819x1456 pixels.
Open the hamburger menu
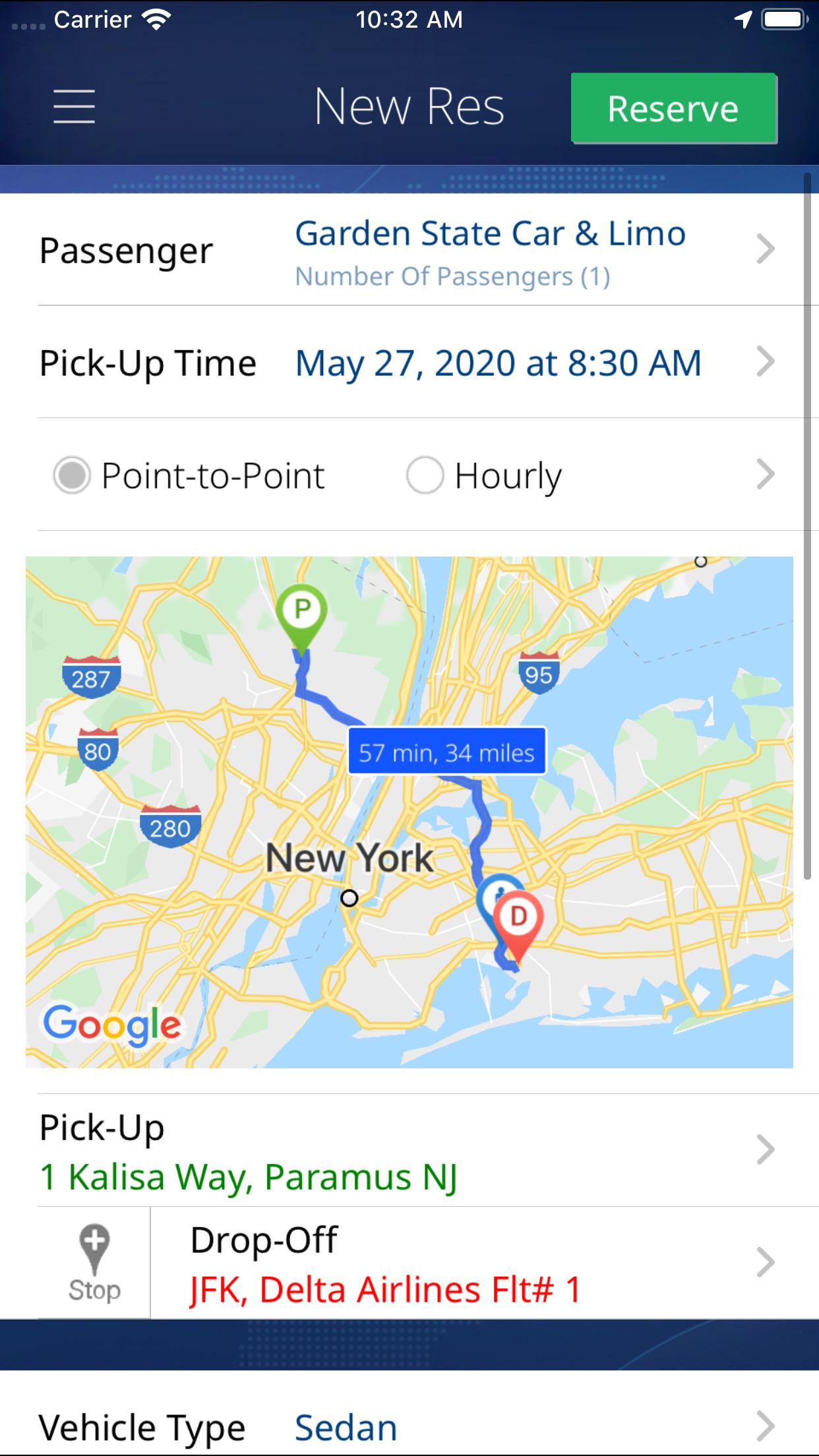pos(74,107)
